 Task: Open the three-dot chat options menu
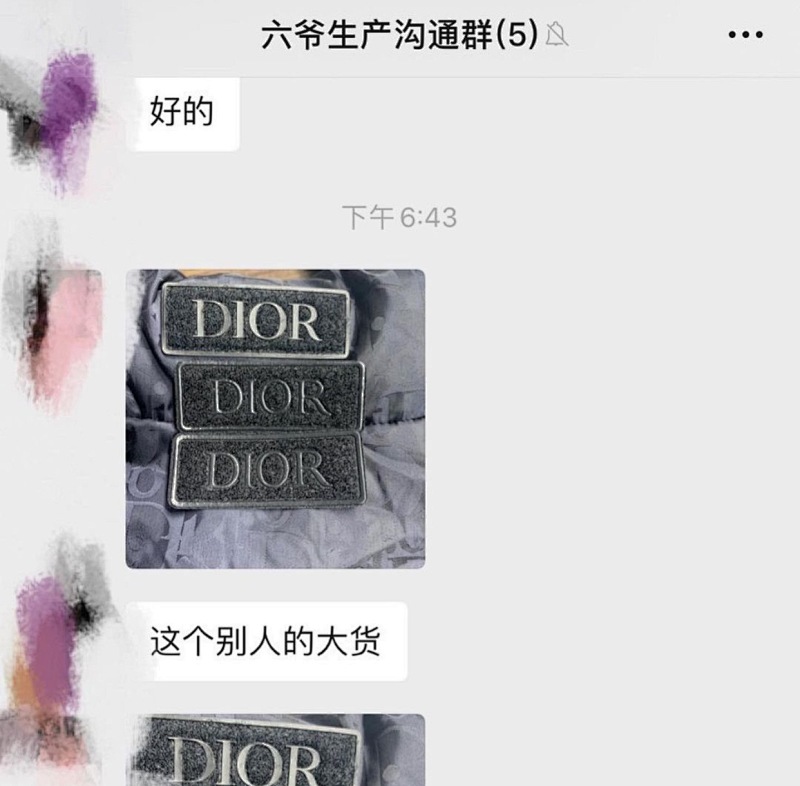pos(745,35)
